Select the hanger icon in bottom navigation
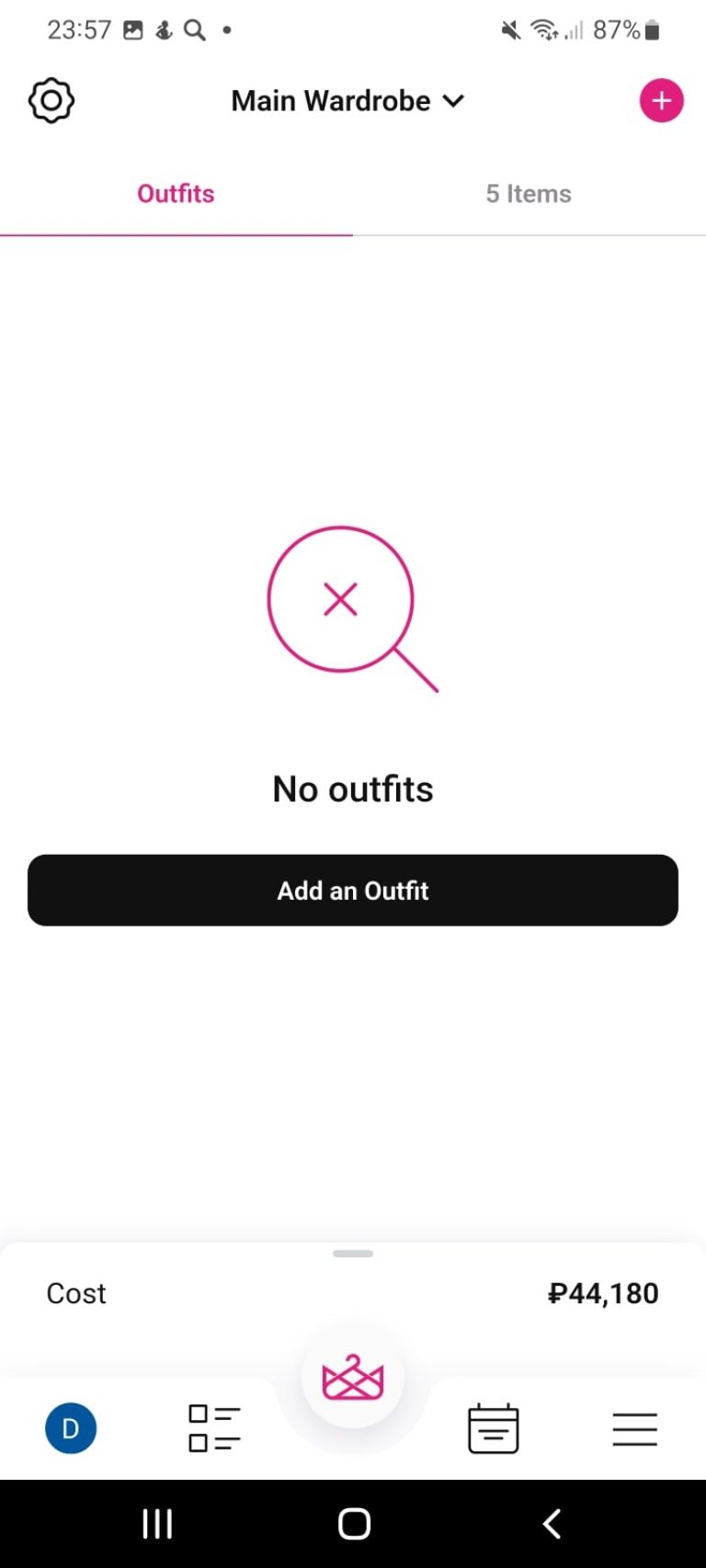The width and height of the screenshot is (706, 1568). click(x=353, y=1374)
